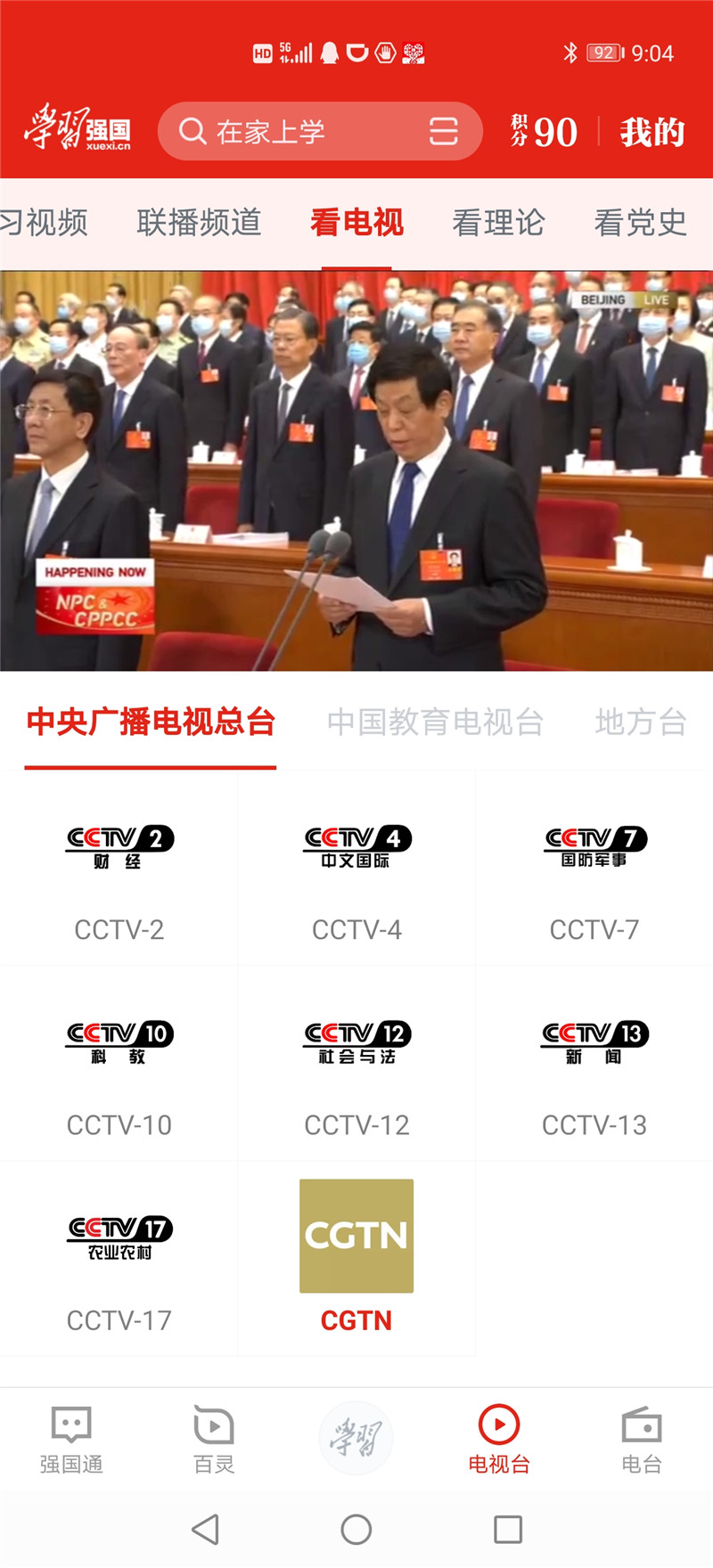
Task: Switch to the 看理论 tab
Action: pos(498,223)
